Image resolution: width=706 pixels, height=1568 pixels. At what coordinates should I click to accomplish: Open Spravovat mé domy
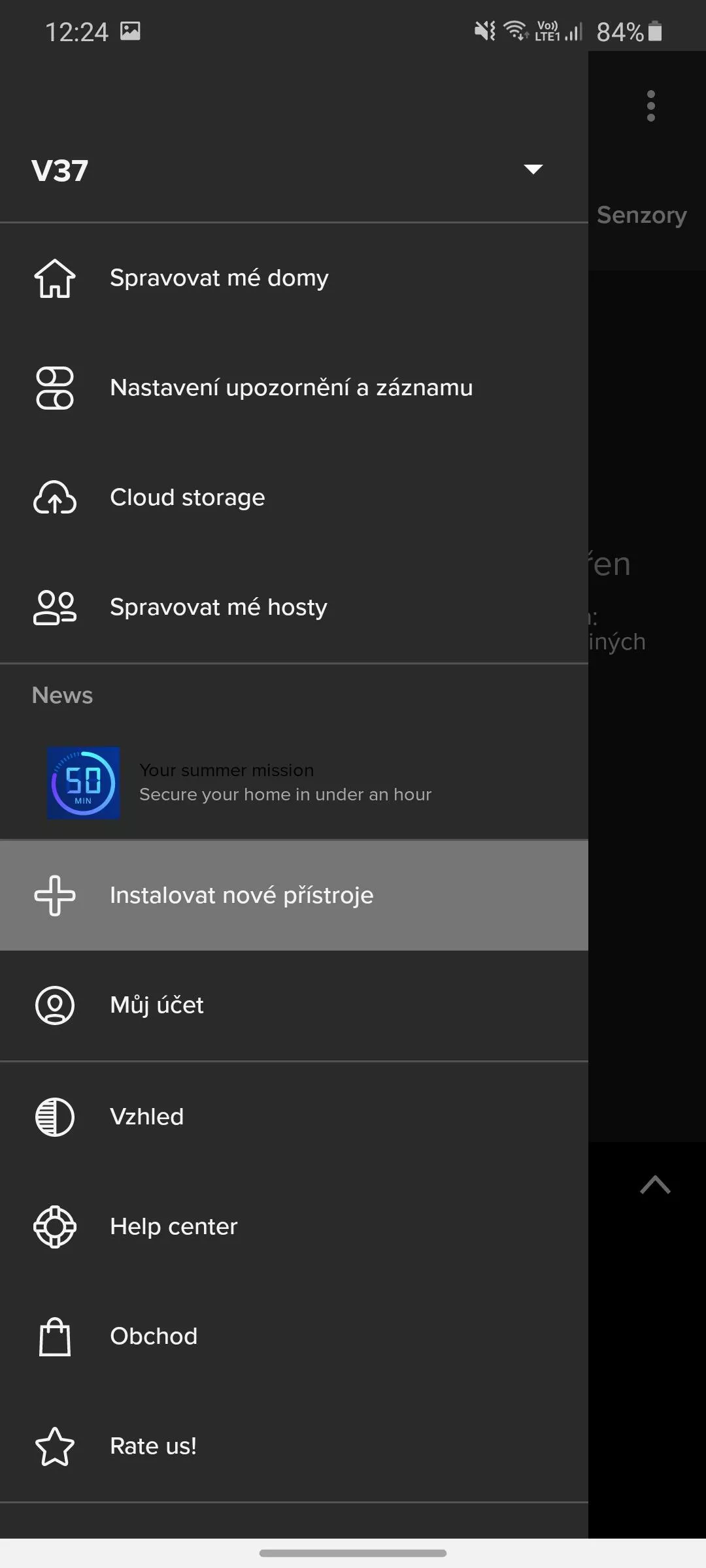tap(294, 278)
